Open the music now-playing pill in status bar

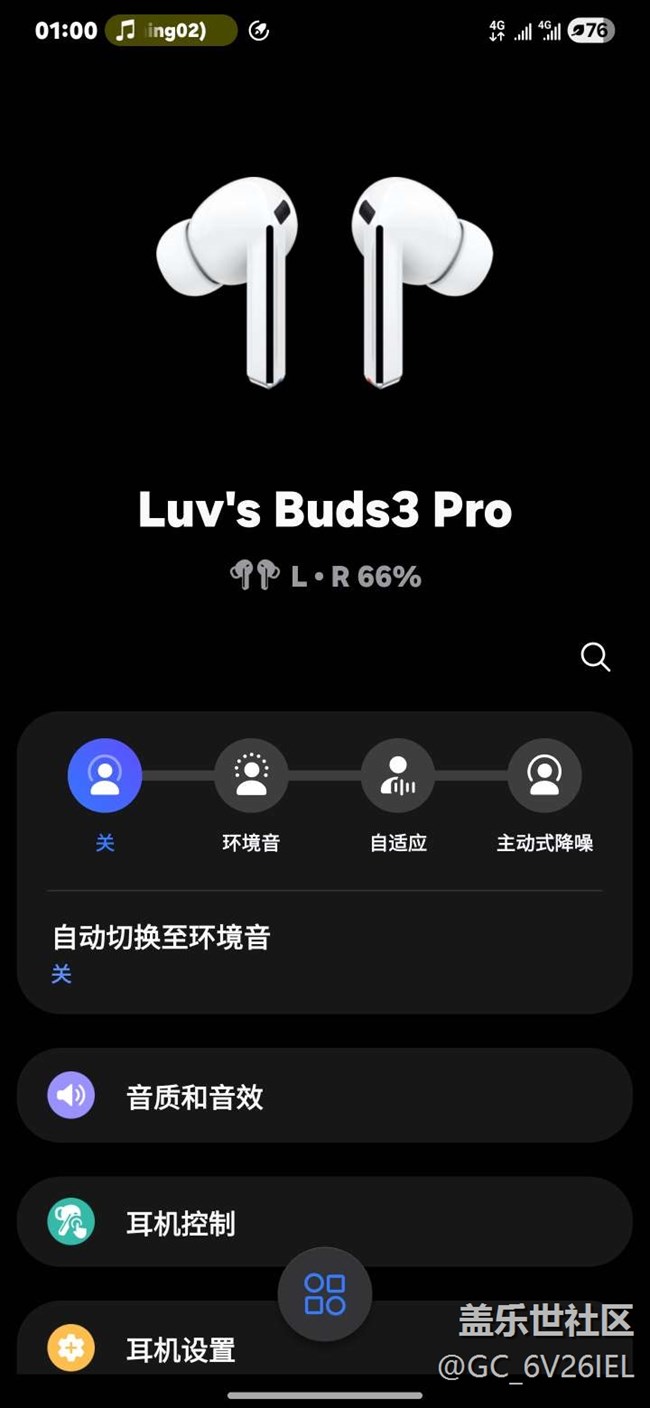click(x=171, y=31)
